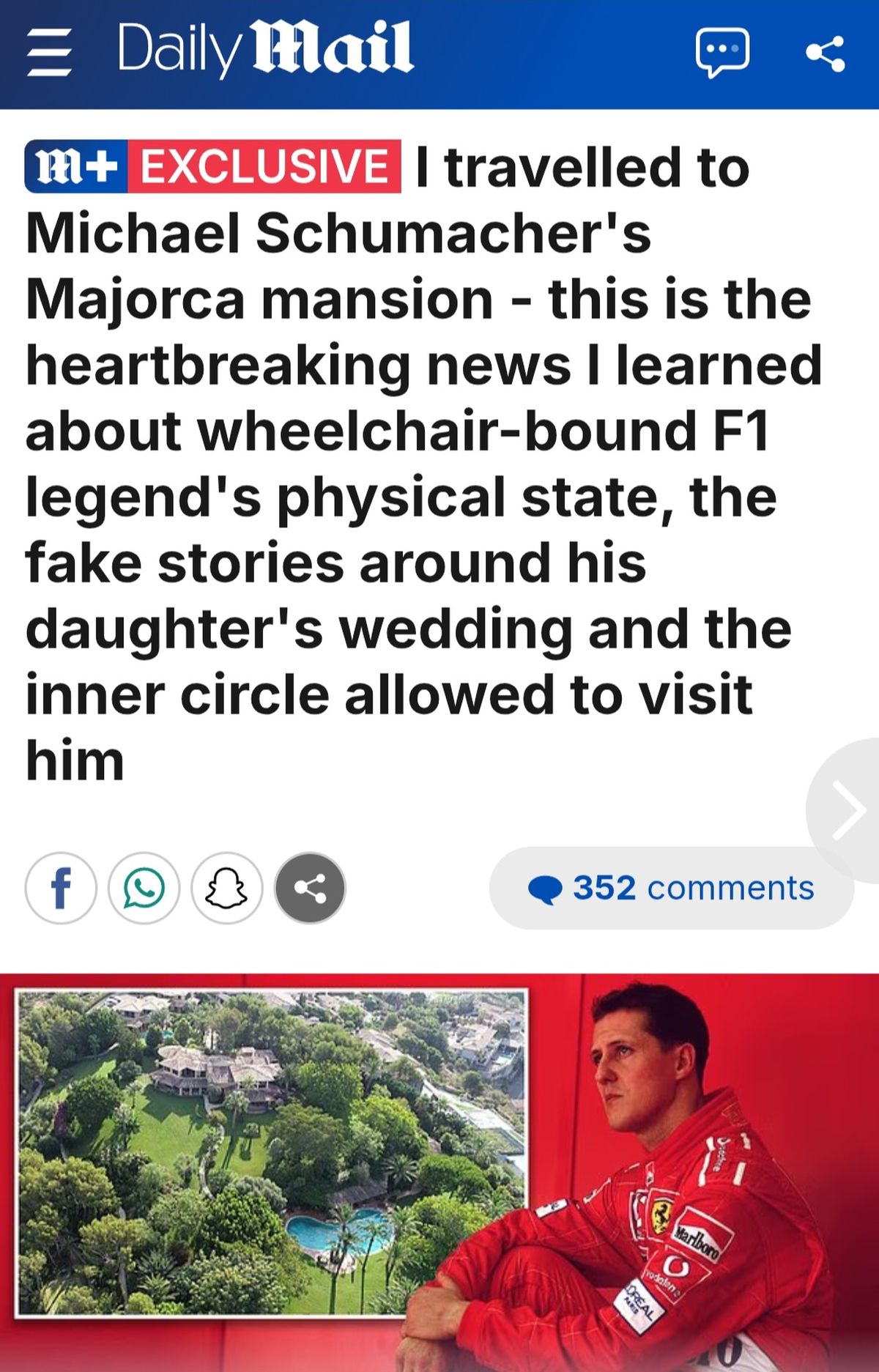Screen dimensions: 879x1372
Task: Open the grey share options button
Action: coord(310,888)
